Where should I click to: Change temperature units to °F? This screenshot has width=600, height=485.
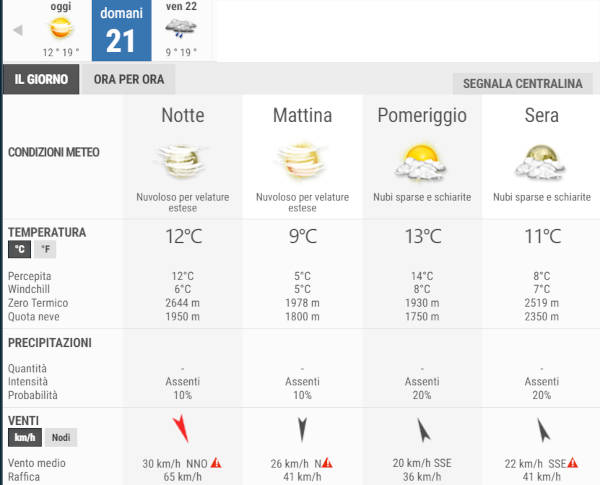pos(45,250)
